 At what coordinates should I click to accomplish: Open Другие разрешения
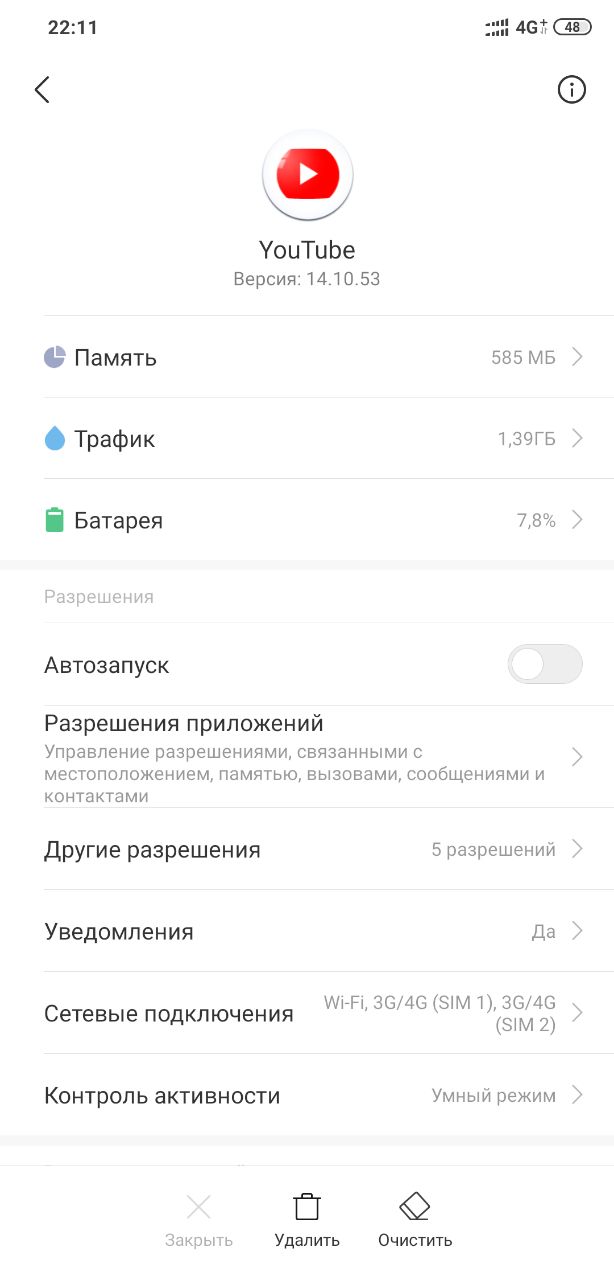(307, 849)
